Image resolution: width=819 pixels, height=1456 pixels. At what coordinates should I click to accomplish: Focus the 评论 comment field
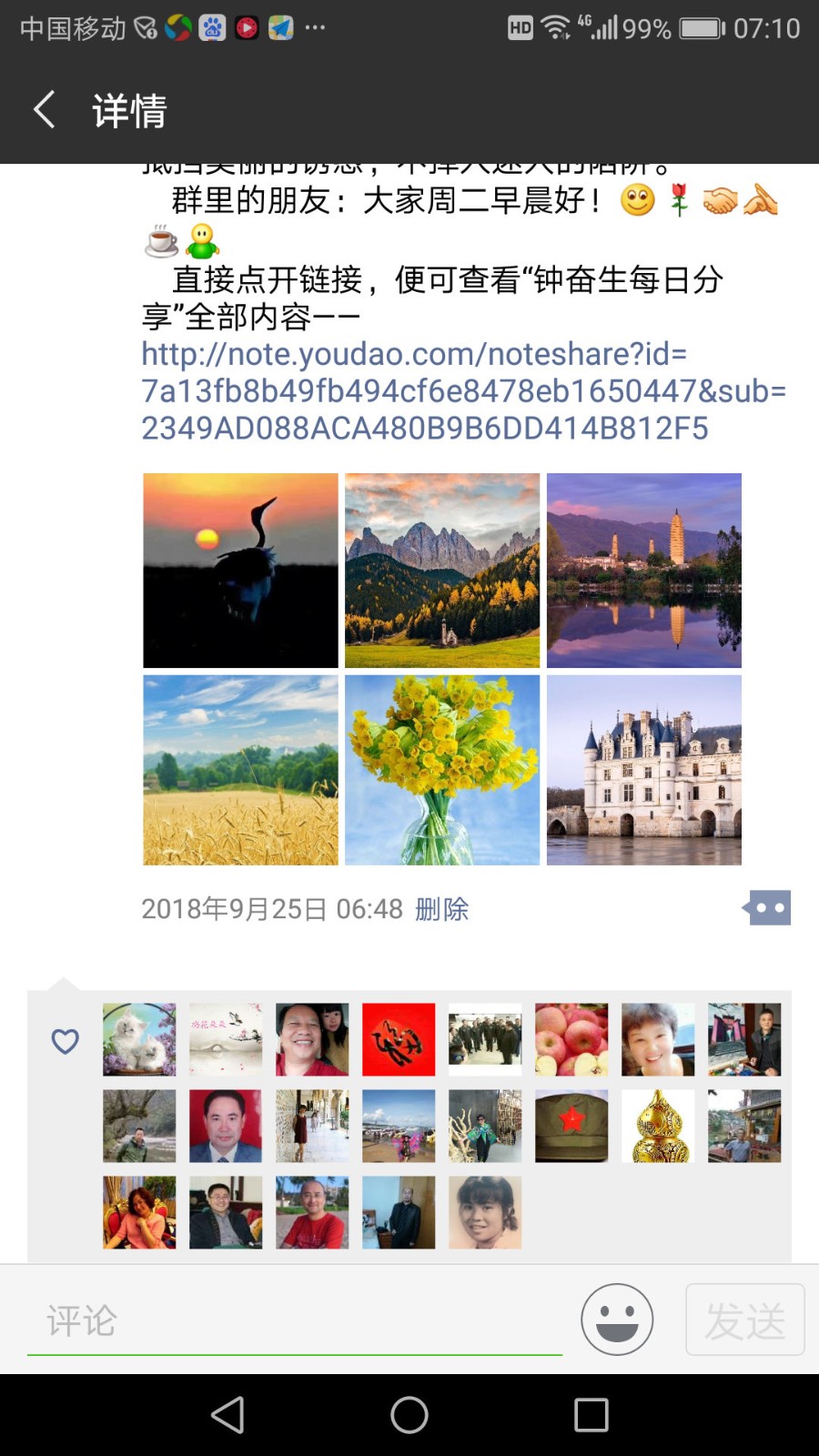click(295, 1320)
